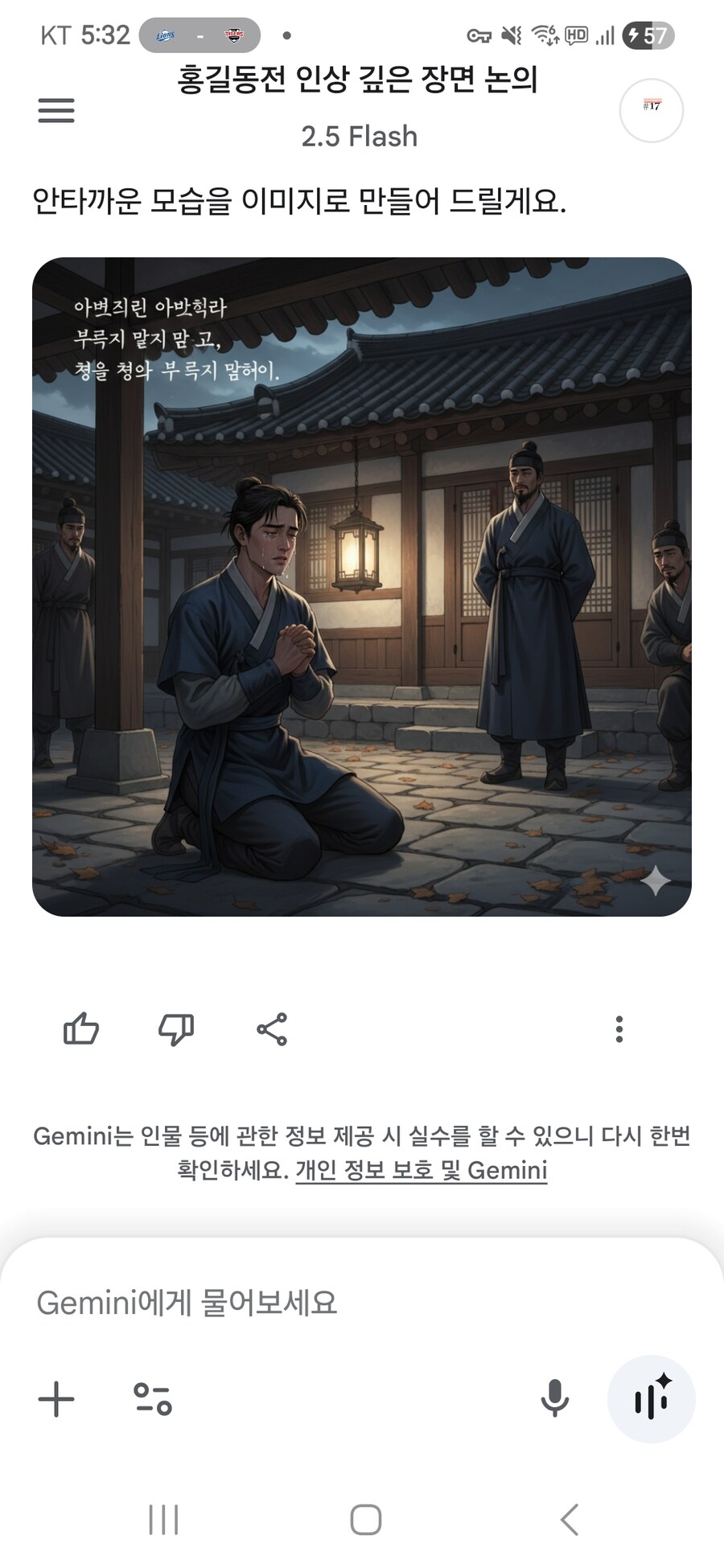Focus the Gemini에게 물어보세요 input field
The height and width of the screenshot is (1568, 724).
coord(322,1303)
